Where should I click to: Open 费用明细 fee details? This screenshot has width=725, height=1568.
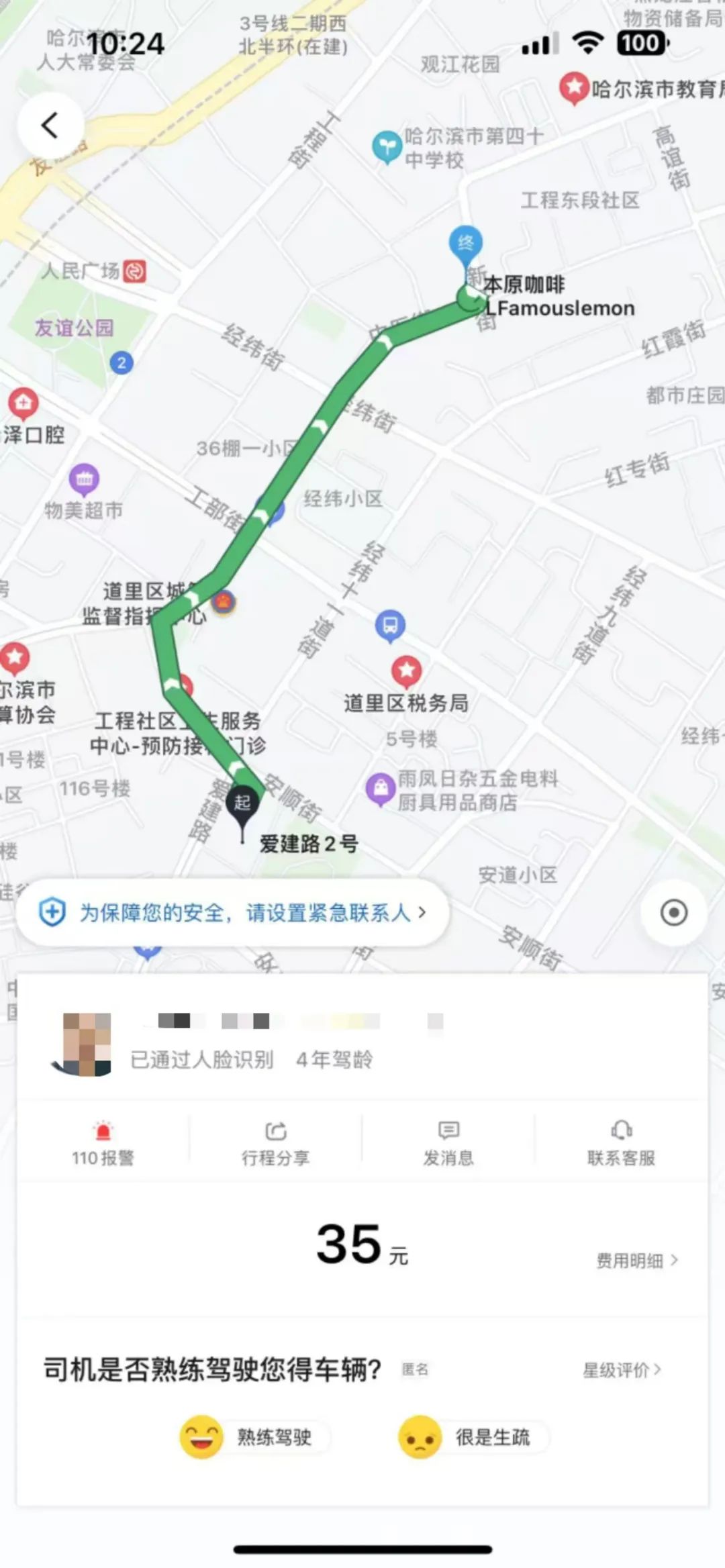click(636, 1261)
